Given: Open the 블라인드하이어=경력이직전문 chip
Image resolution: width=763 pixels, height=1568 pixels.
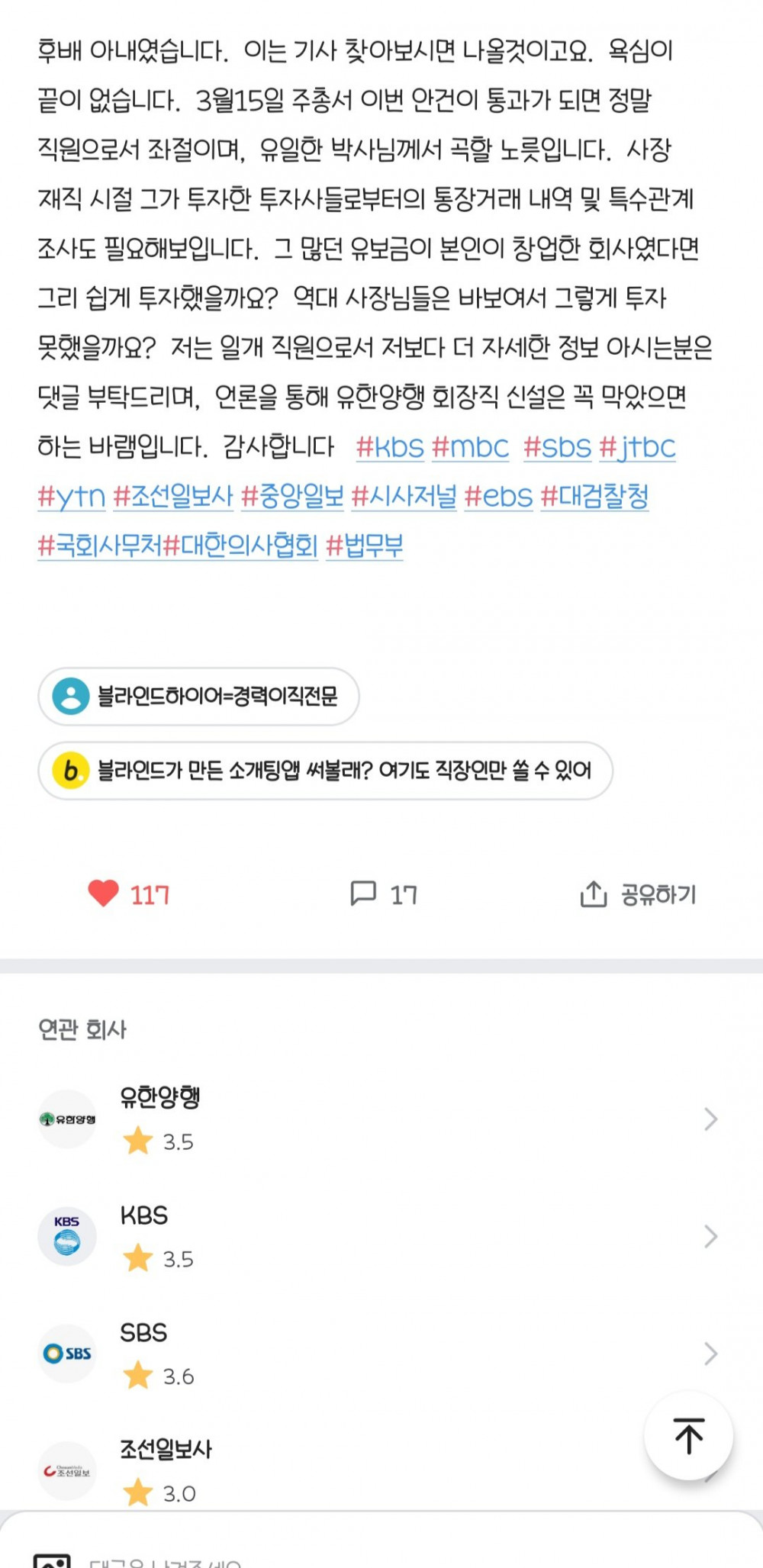Looking at the screenshot, I should point(198,697).
